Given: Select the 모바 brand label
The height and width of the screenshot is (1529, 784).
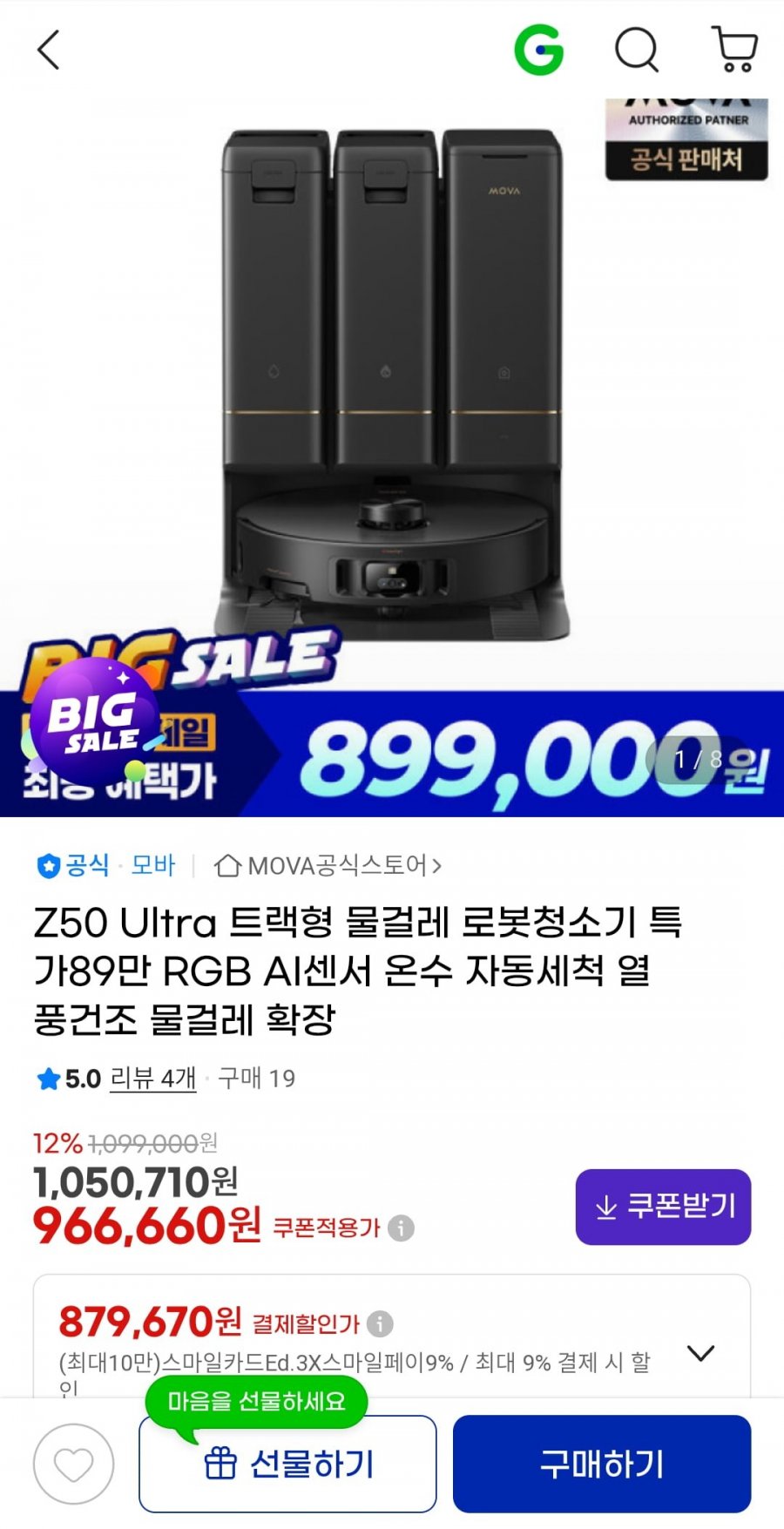Looking at the screenshot, I should pos(155,865).
